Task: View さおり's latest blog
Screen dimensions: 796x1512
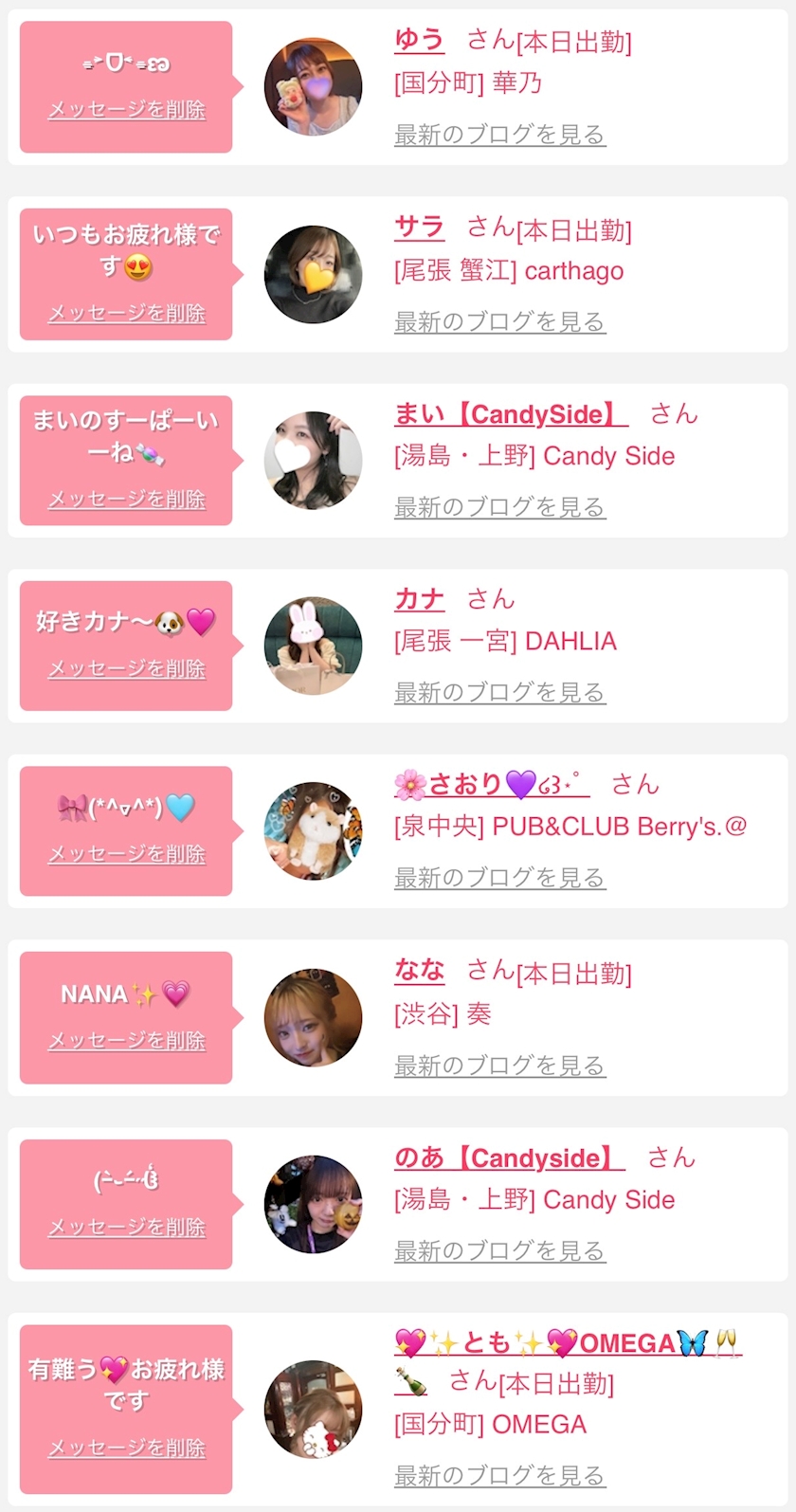Action: (499, 878)
